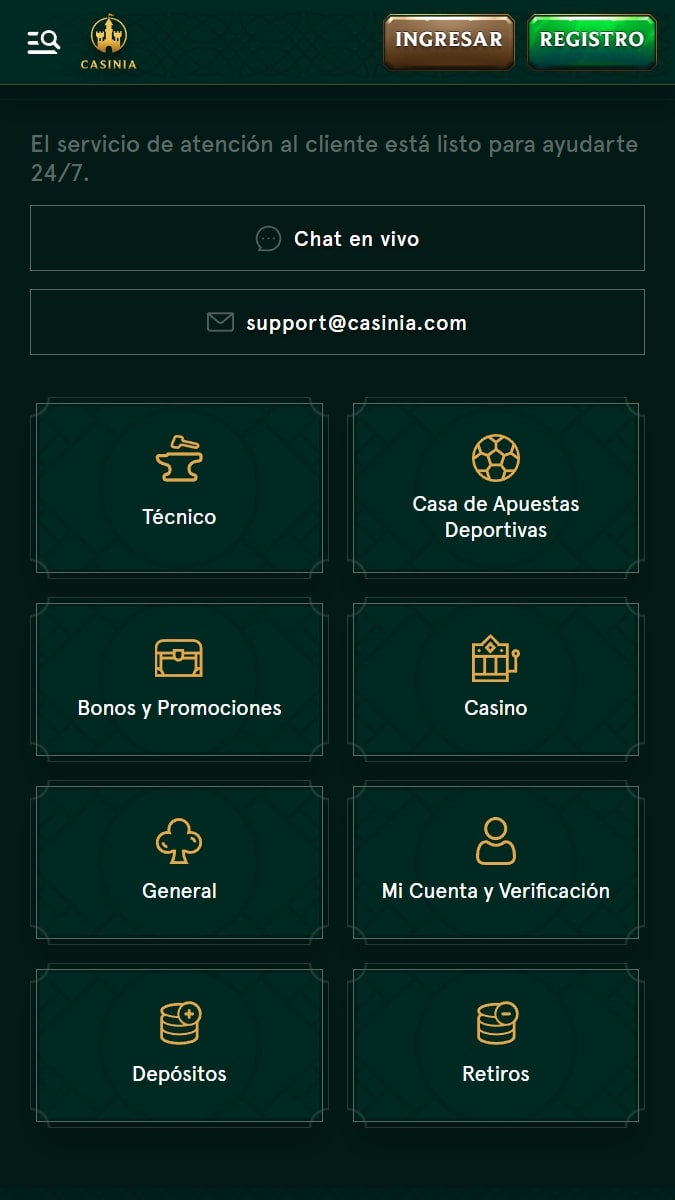Open the Retiros category
This screenshot has width=675, height=1200.
pos(496,1044)
